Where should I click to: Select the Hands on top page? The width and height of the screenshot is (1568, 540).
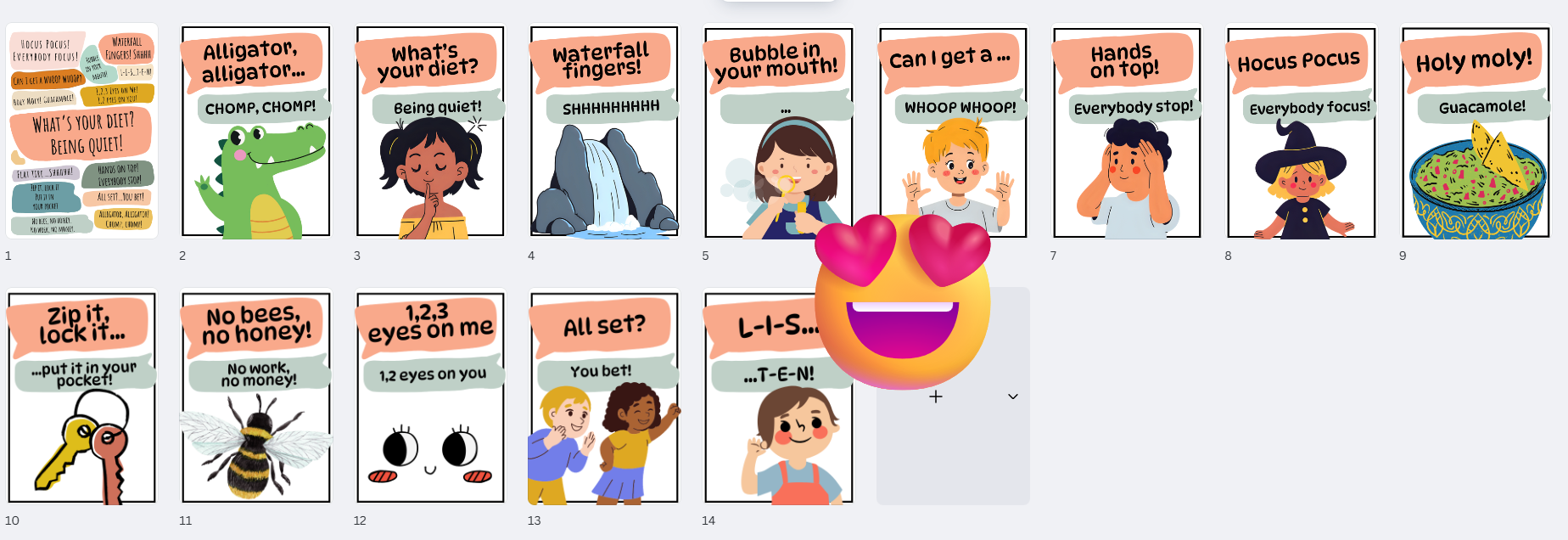(1127, 132)
